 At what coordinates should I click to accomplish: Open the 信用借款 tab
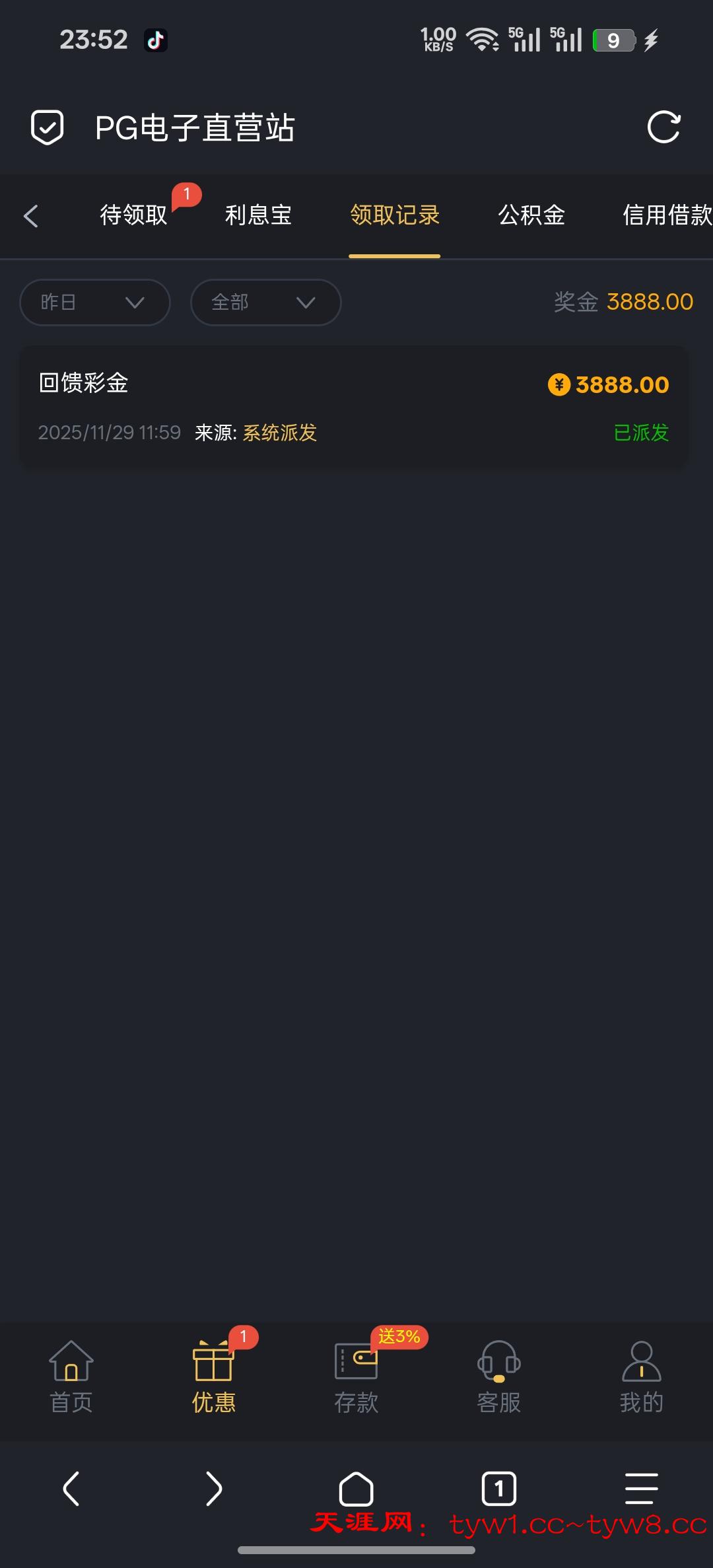(x=666, y=216)
